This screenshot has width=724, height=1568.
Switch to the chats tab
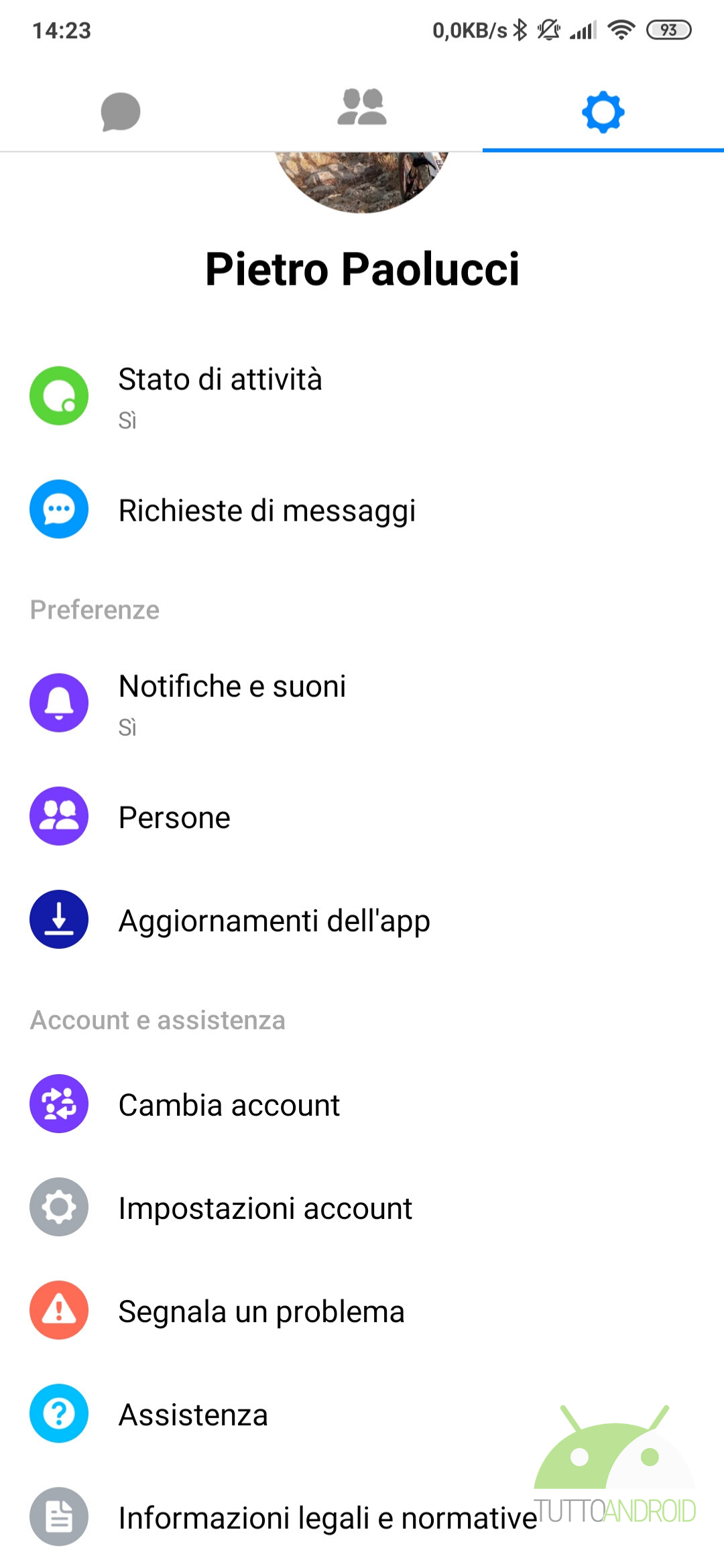[x=121, y=111]
